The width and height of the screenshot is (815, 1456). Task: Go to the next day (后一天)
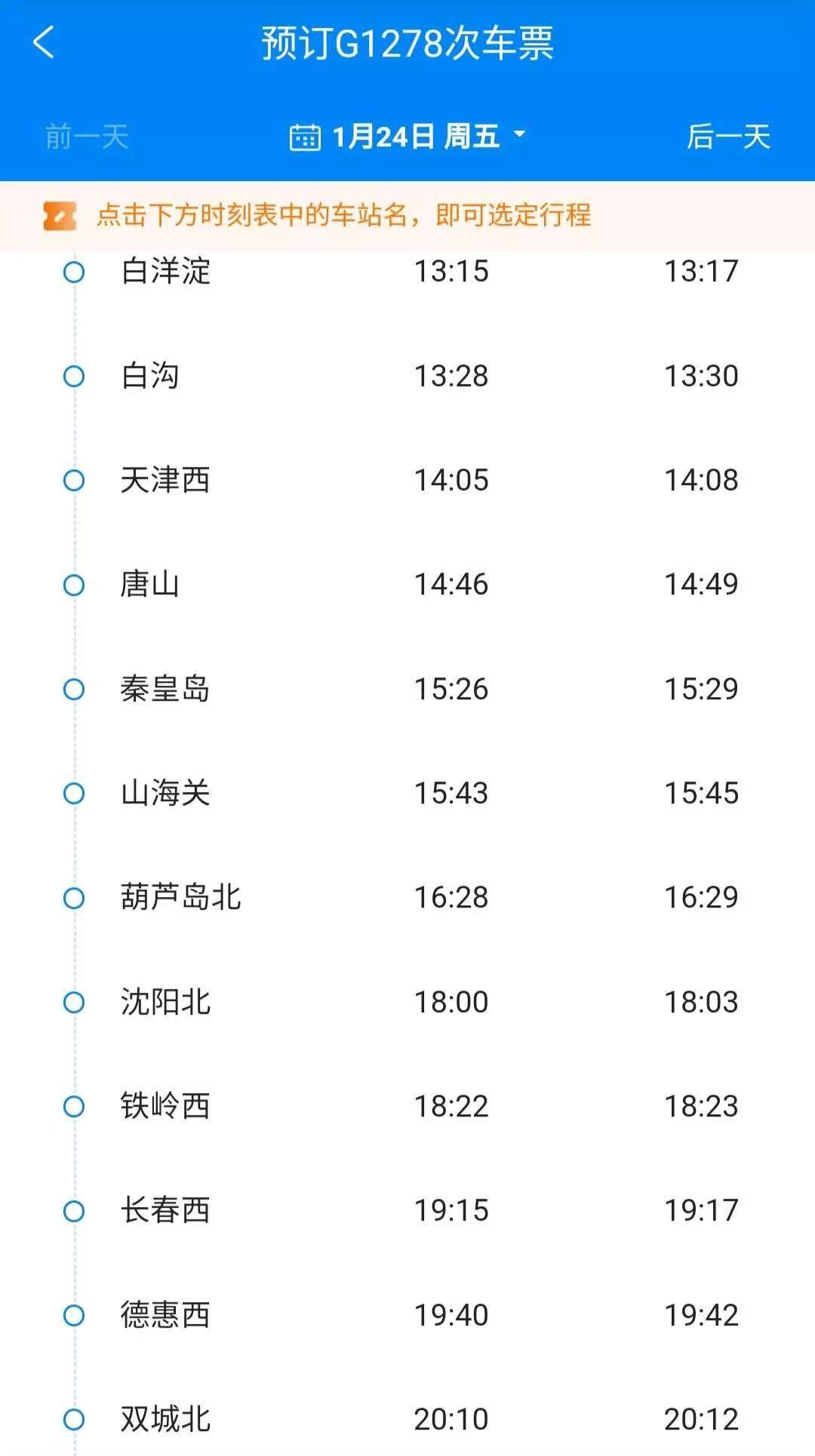click(x=727, y=137)
